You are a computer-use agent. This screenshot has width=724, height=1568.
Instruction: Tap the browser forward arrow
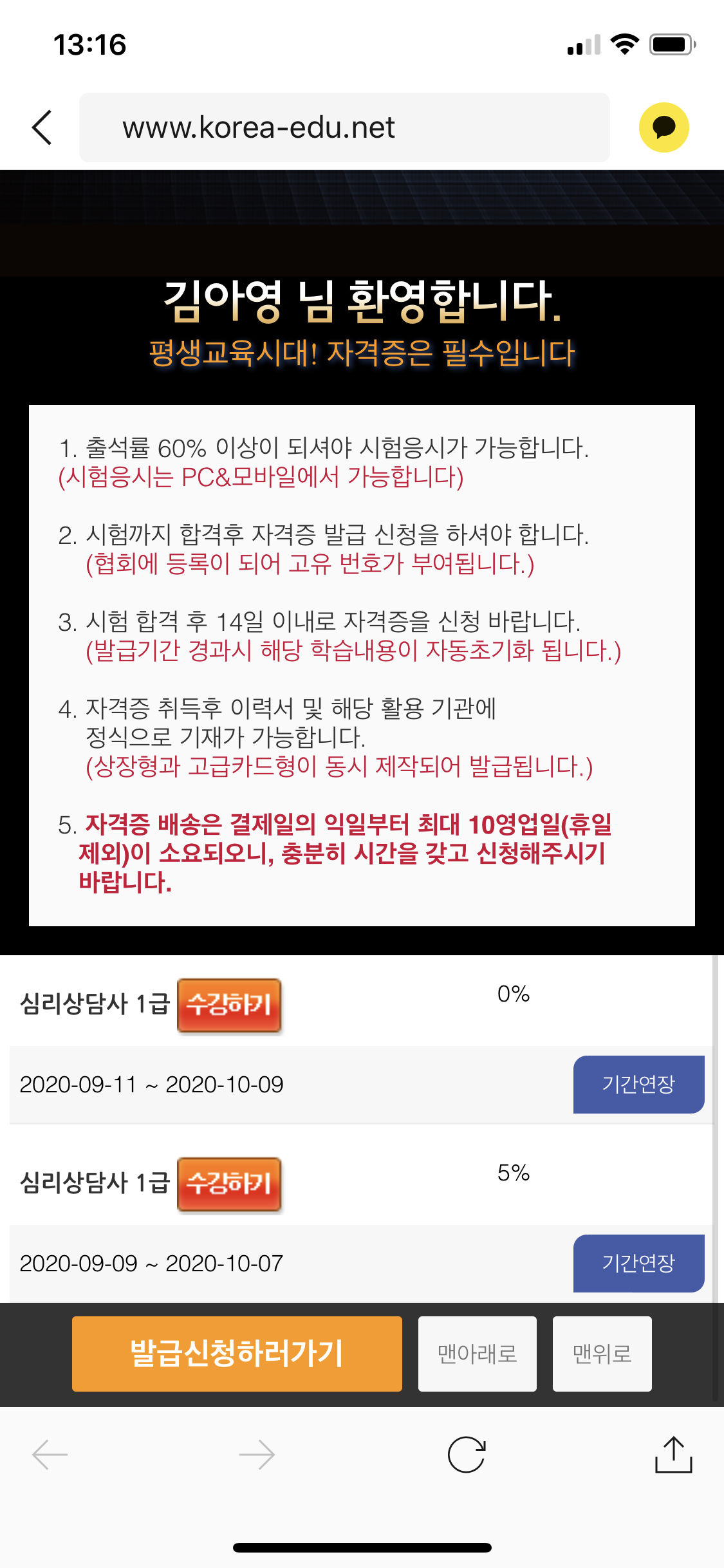click(x=257, y=1455)
